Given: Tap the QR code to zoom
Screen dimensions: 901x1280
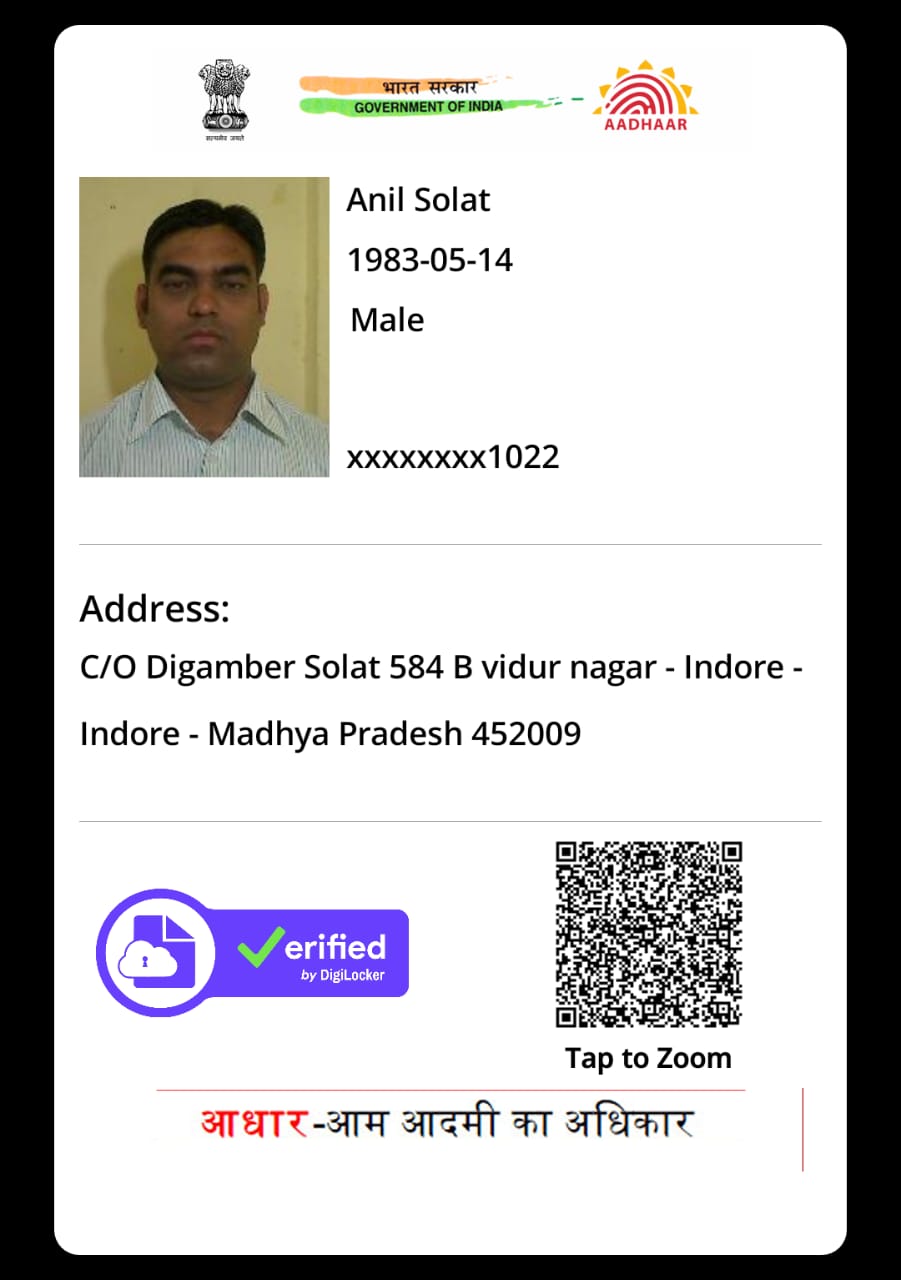Looking at the screenshot, I should click(648, 934).
